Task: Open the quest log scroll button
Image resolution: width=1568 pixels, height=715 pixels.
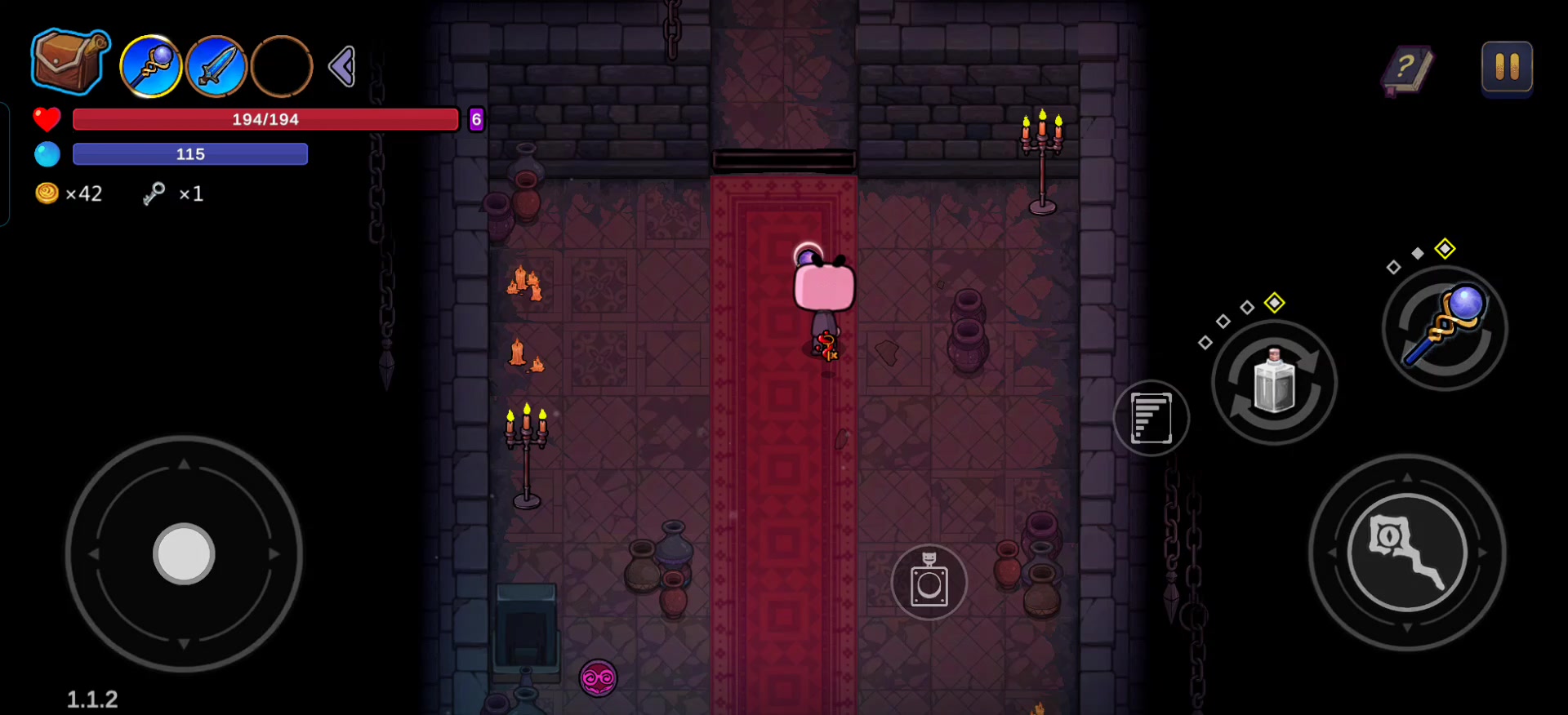Action: click(1151, 418)
